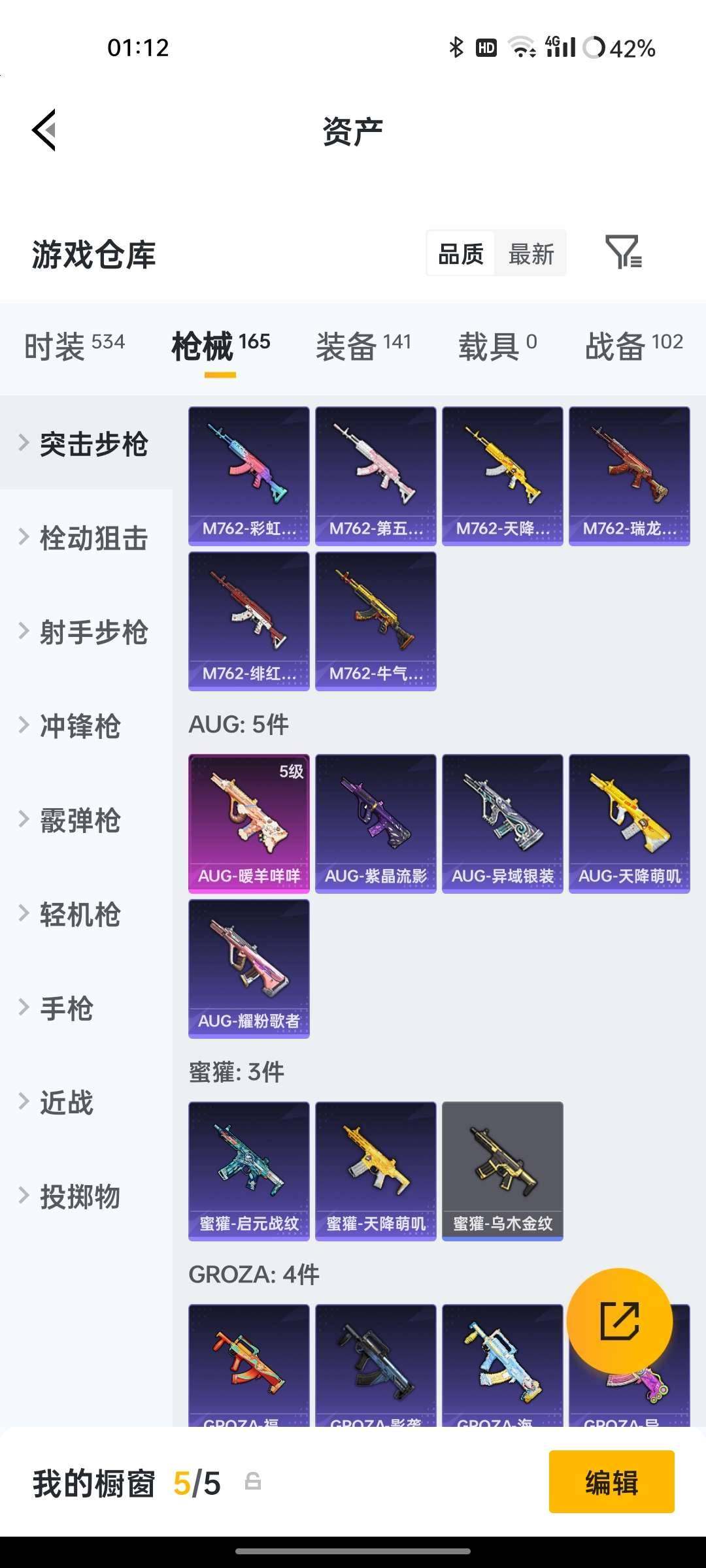Sort the warehouse by 最新
706x1568 pixels.
point(531,253)
